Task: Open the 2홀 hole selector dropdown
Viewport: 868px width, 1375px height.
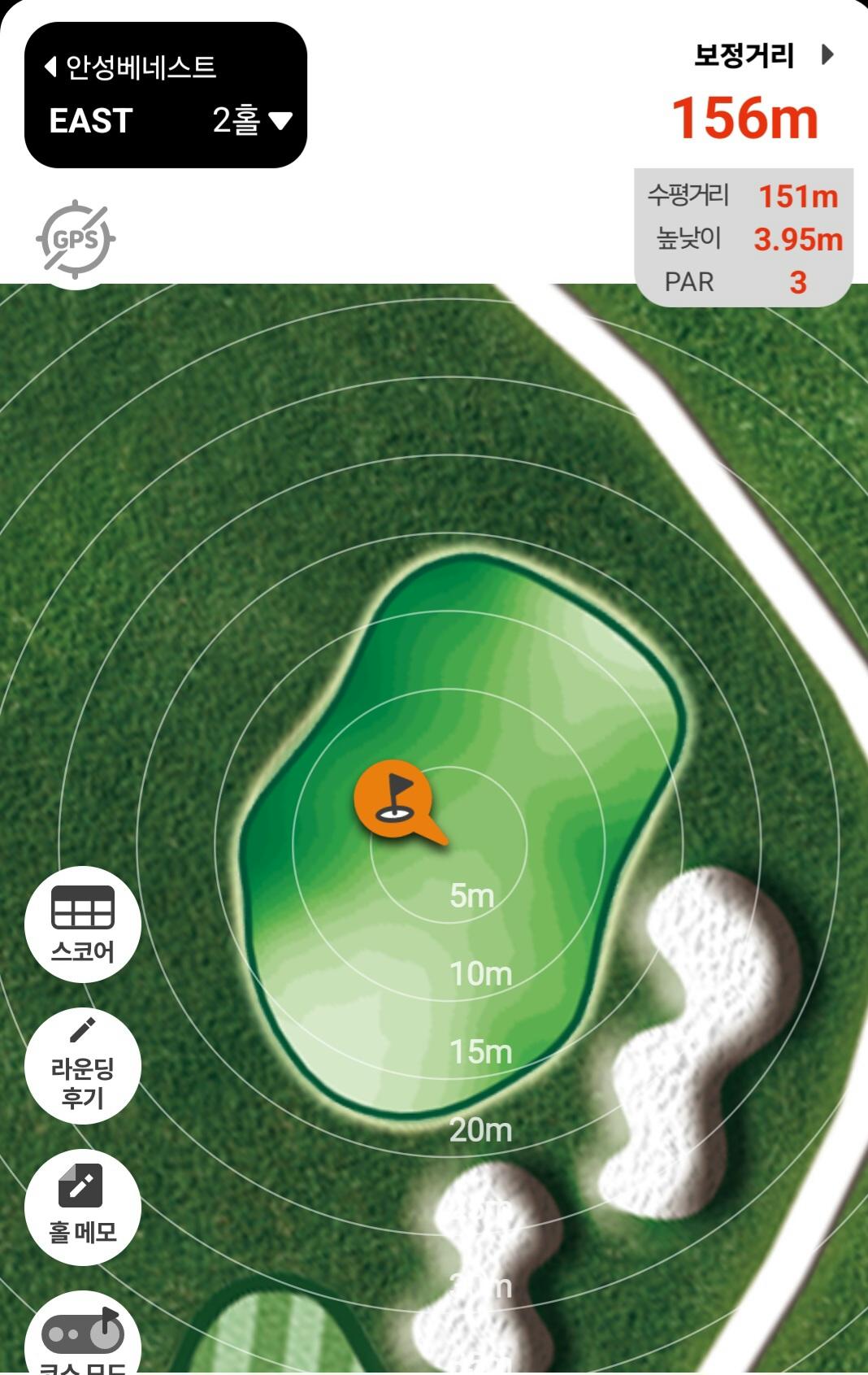Action: click(x=251, y=121)
